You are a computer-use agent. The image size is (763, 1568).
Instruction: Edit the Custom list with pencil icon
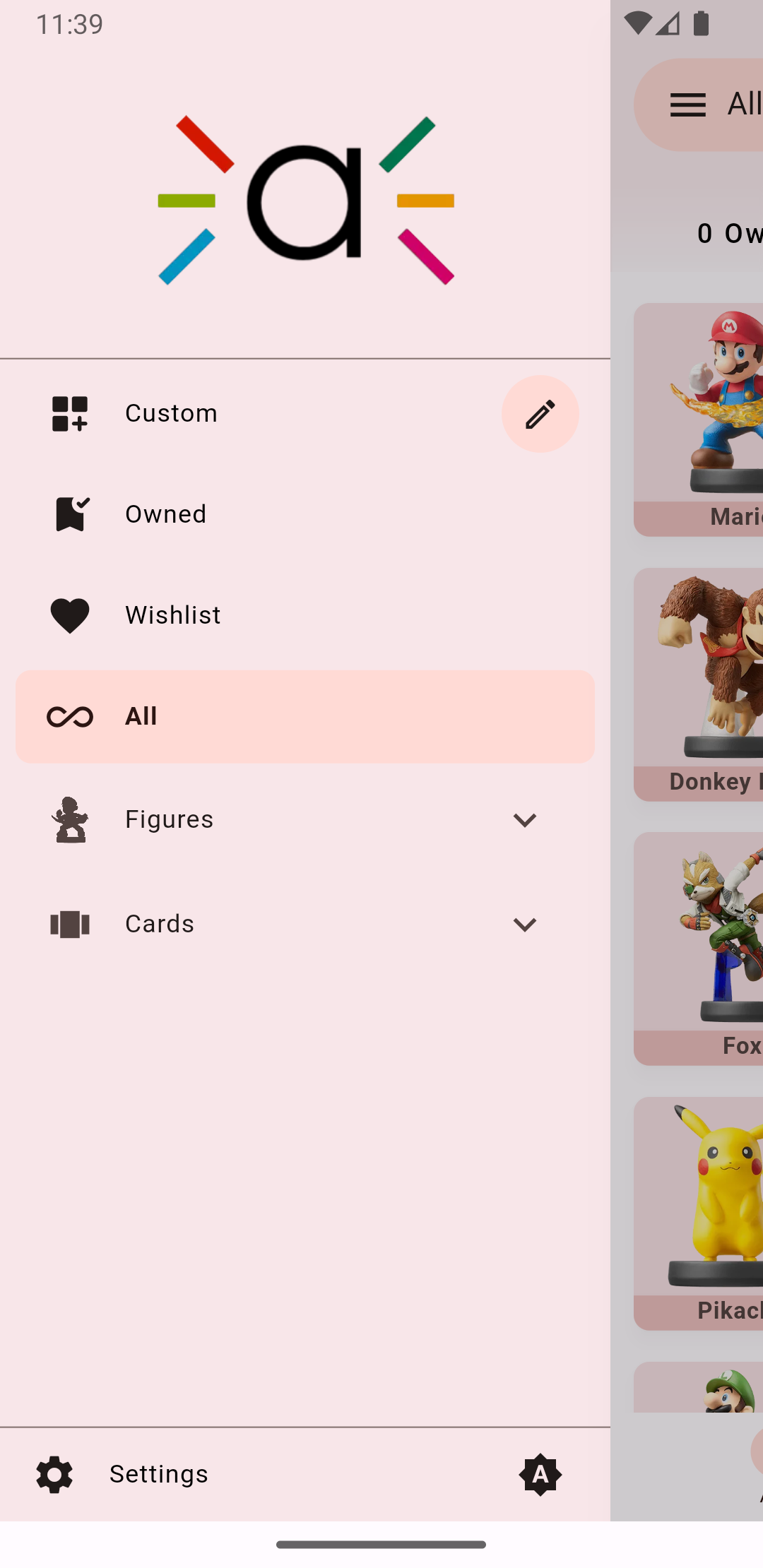click(x=540, y=414)
